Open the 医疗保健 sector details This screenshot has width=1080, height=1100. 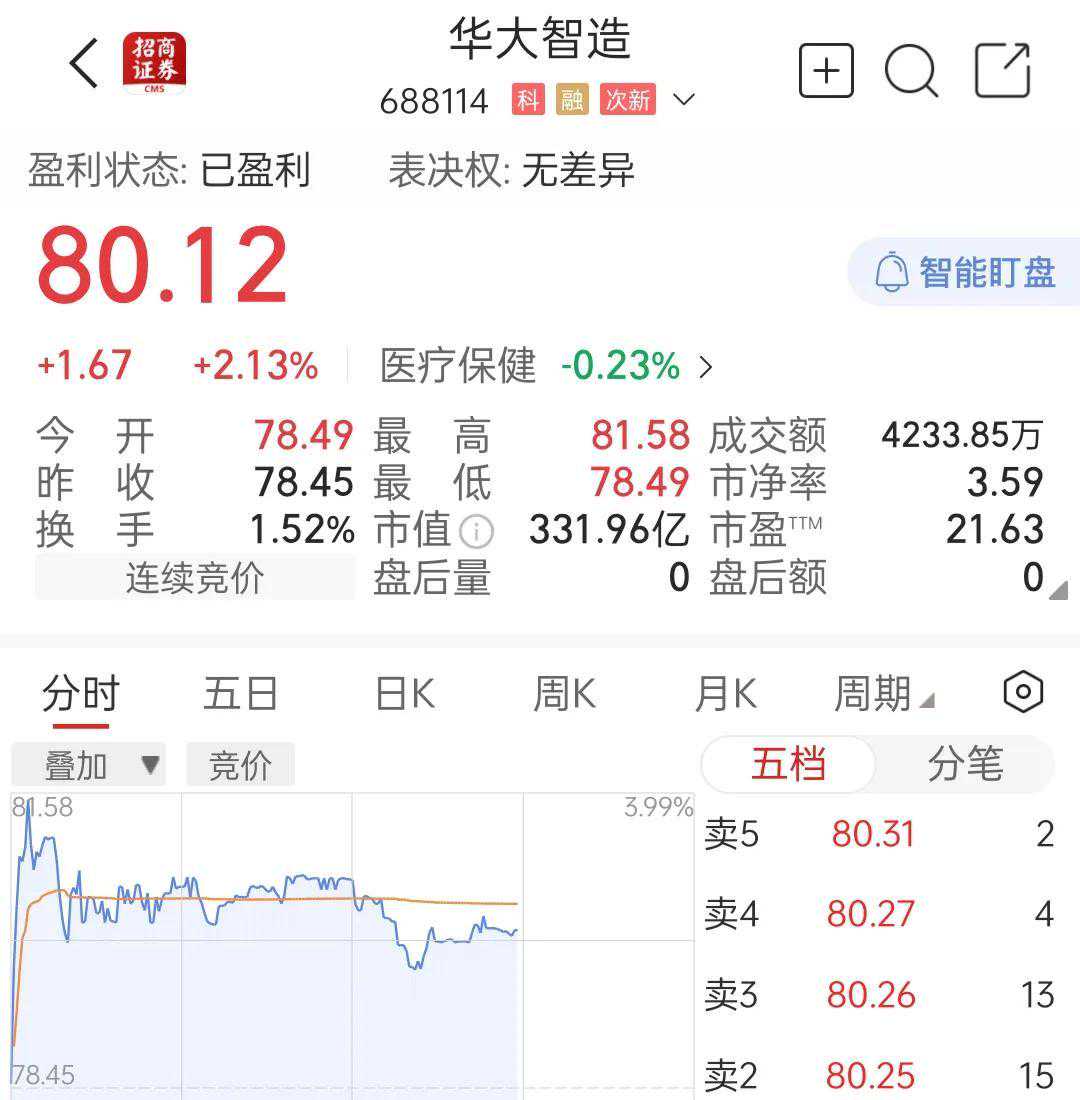tap(546, 366)
